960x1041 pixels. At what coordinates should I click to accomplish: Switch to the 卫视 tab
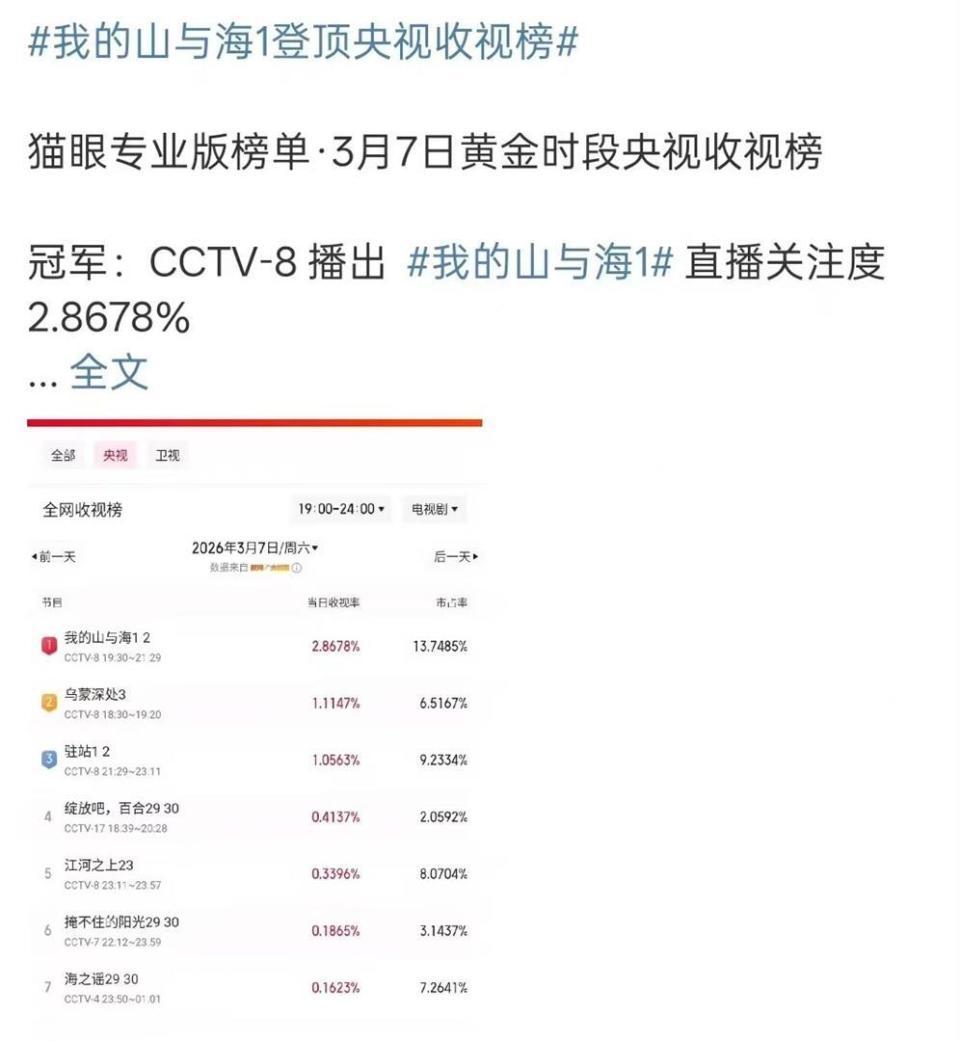(x=169, y=455)
